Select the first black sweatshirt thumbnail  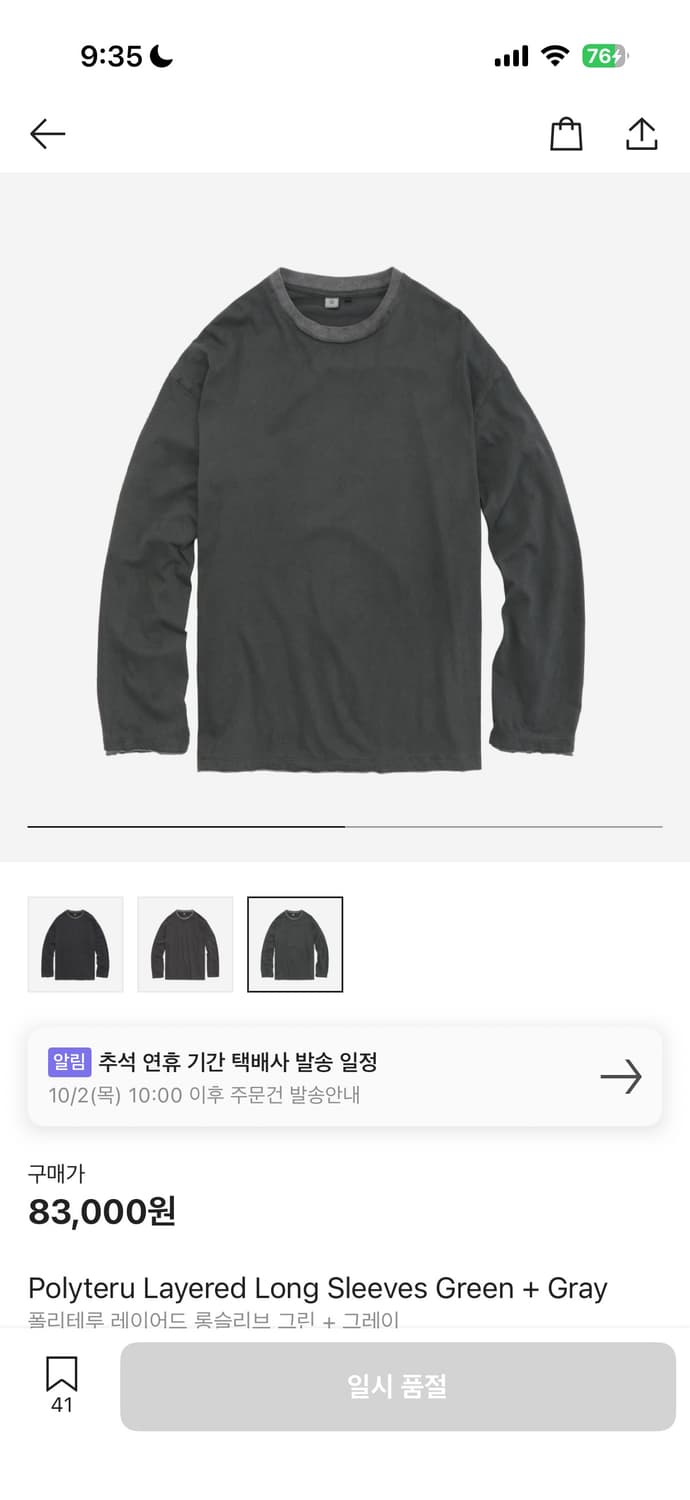coord(75,944)
